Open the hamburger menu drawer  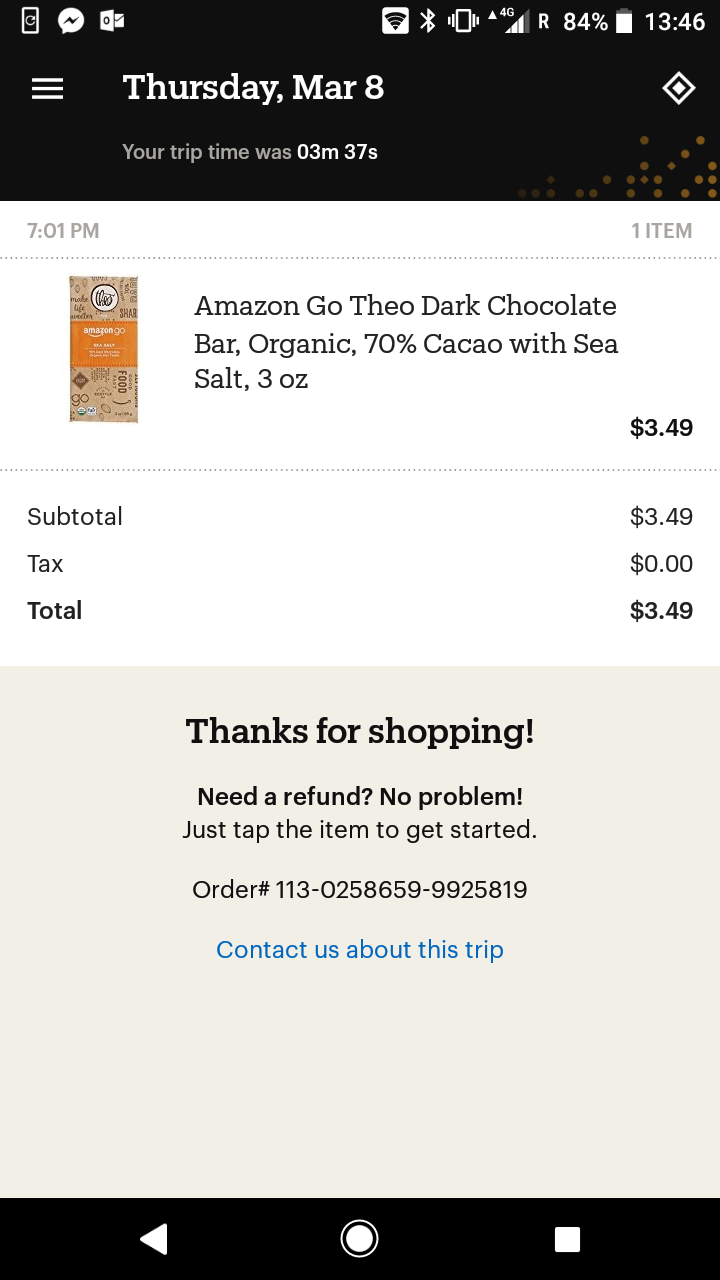(x=47, y=89)
